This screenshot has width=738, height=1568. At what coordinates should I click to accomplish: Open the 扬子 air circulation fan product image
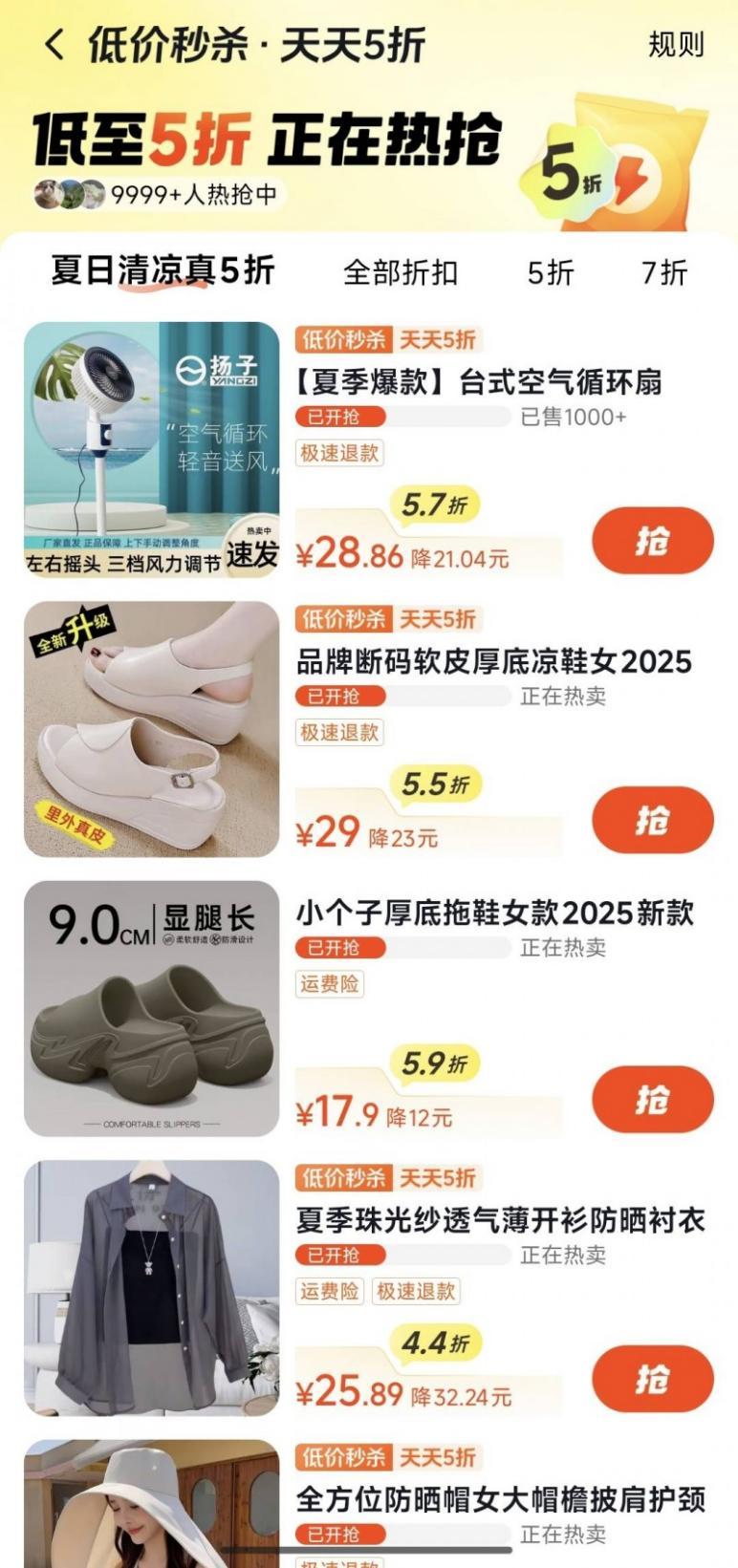point(152,449)
